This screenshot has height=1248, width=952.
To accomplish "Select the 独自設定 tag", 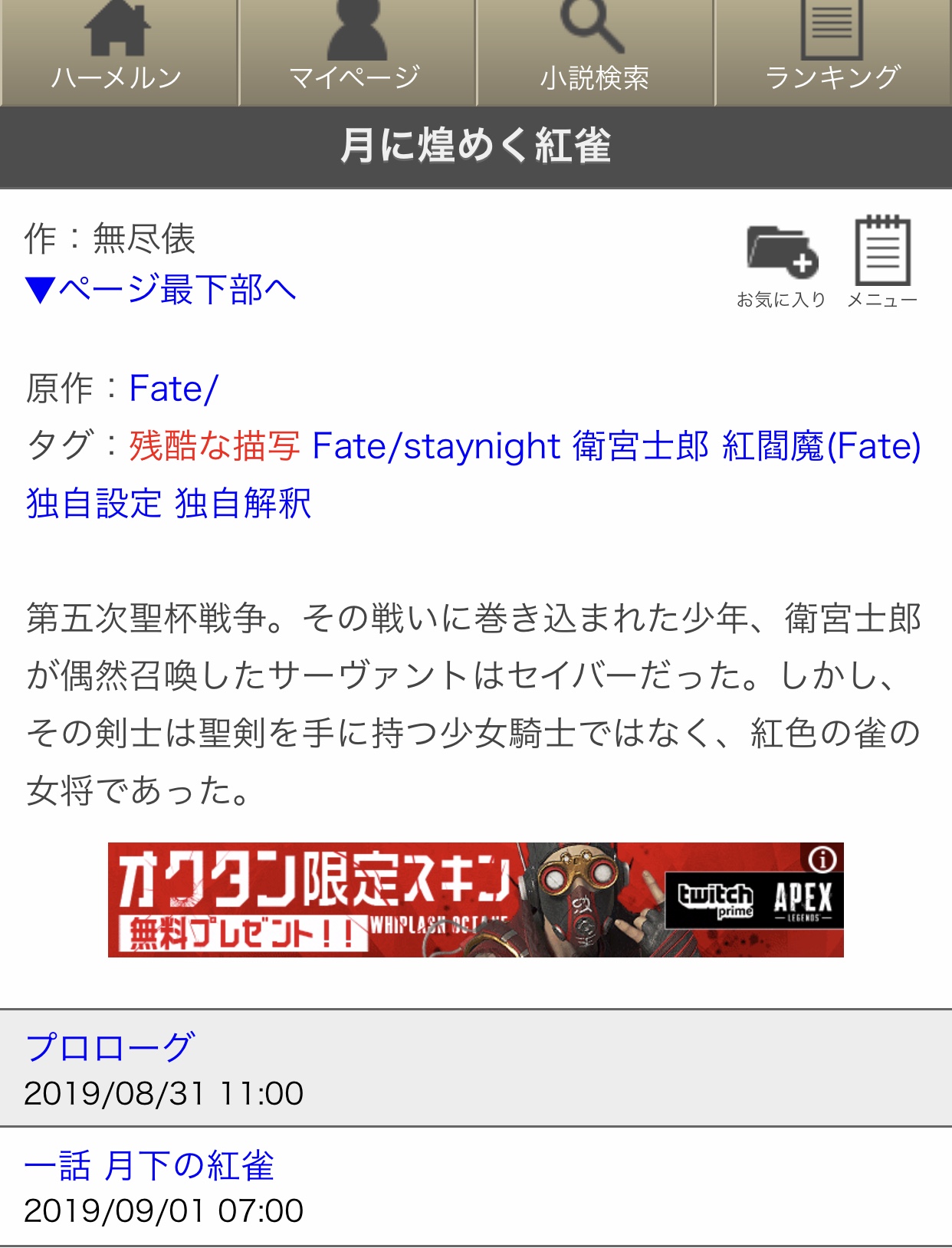I will coord(94,504).
